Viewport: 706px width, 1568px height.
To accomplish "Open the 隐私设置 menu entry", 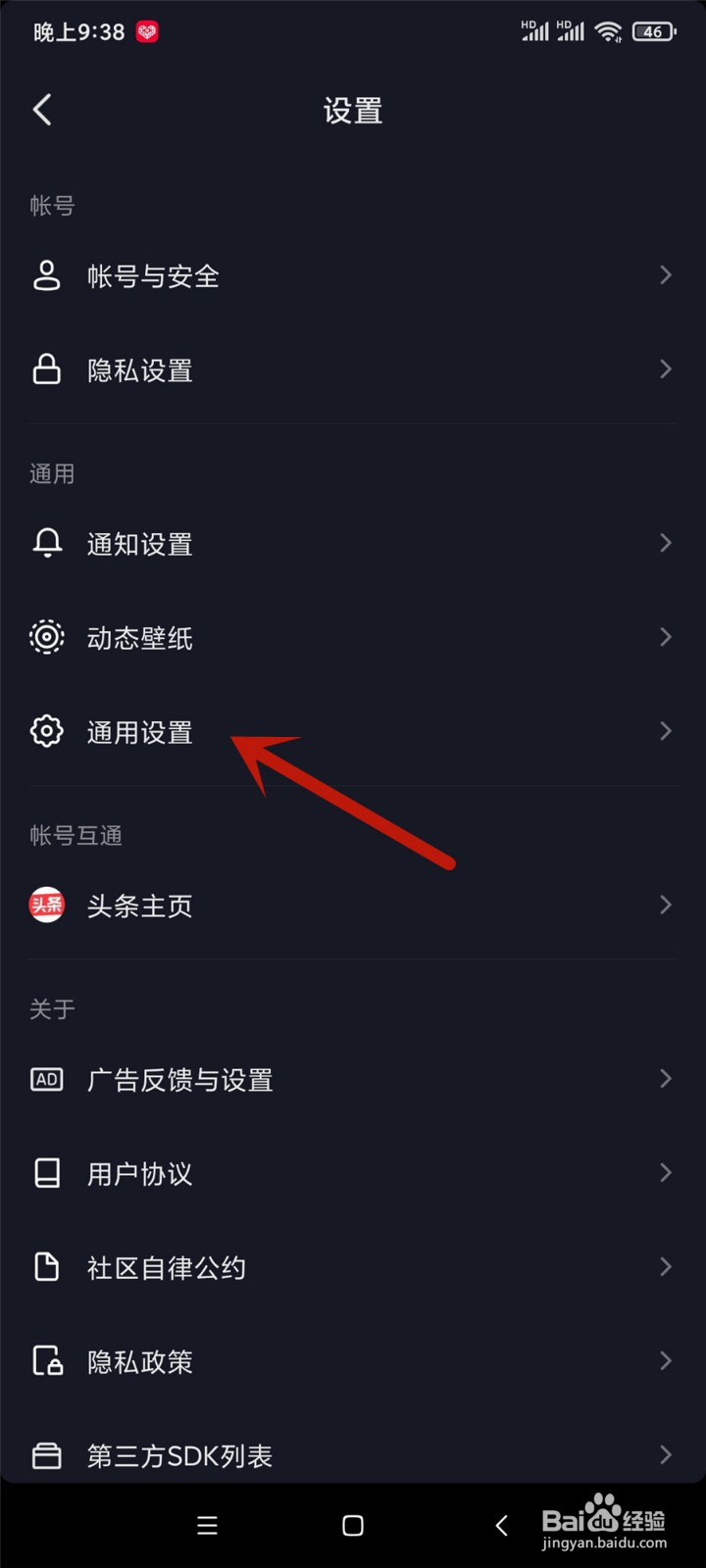I will [x=139, y=369].
